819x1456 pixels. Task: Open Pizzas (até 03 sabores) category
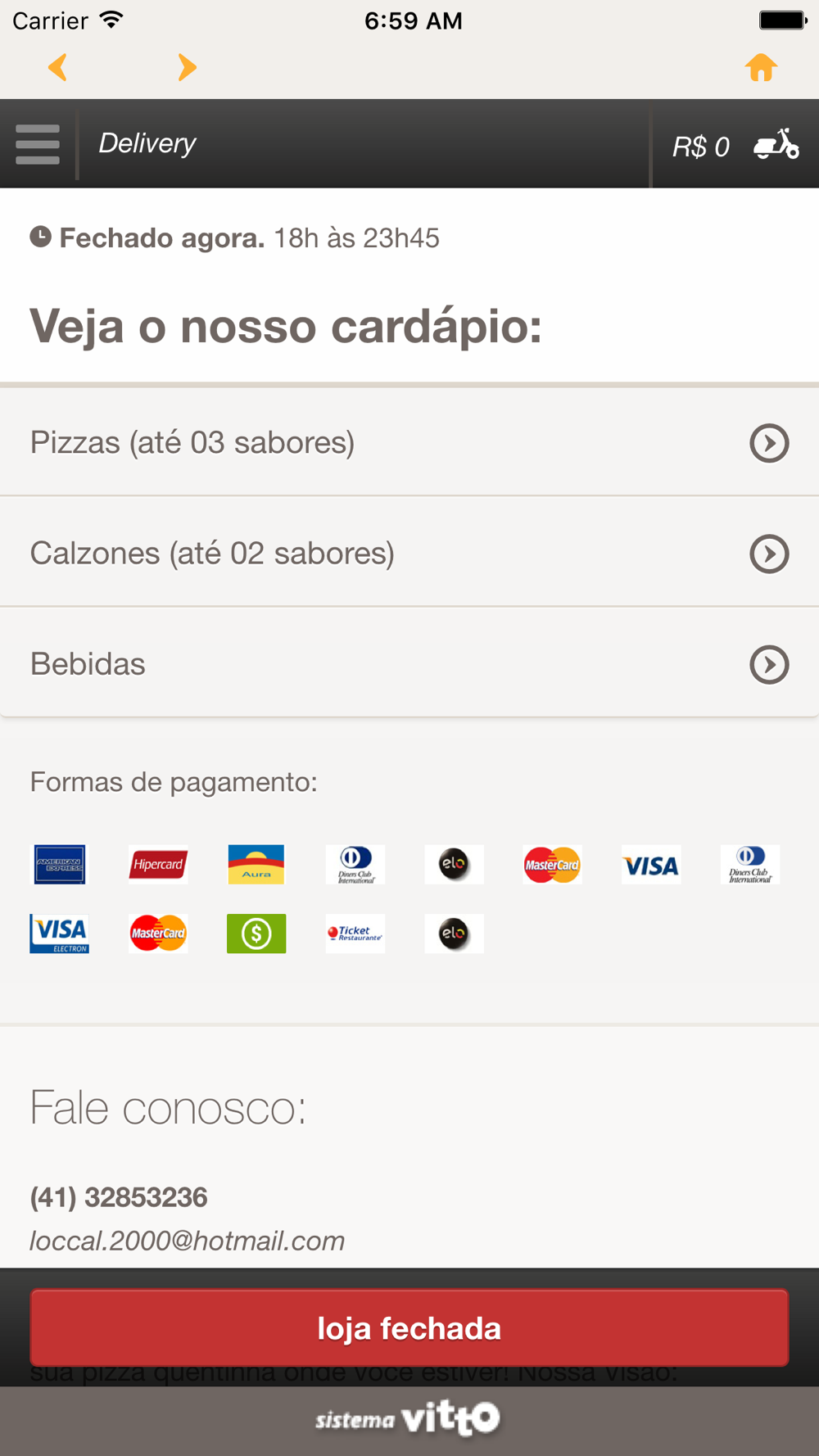pyautogui.click(x=409, y=442)
